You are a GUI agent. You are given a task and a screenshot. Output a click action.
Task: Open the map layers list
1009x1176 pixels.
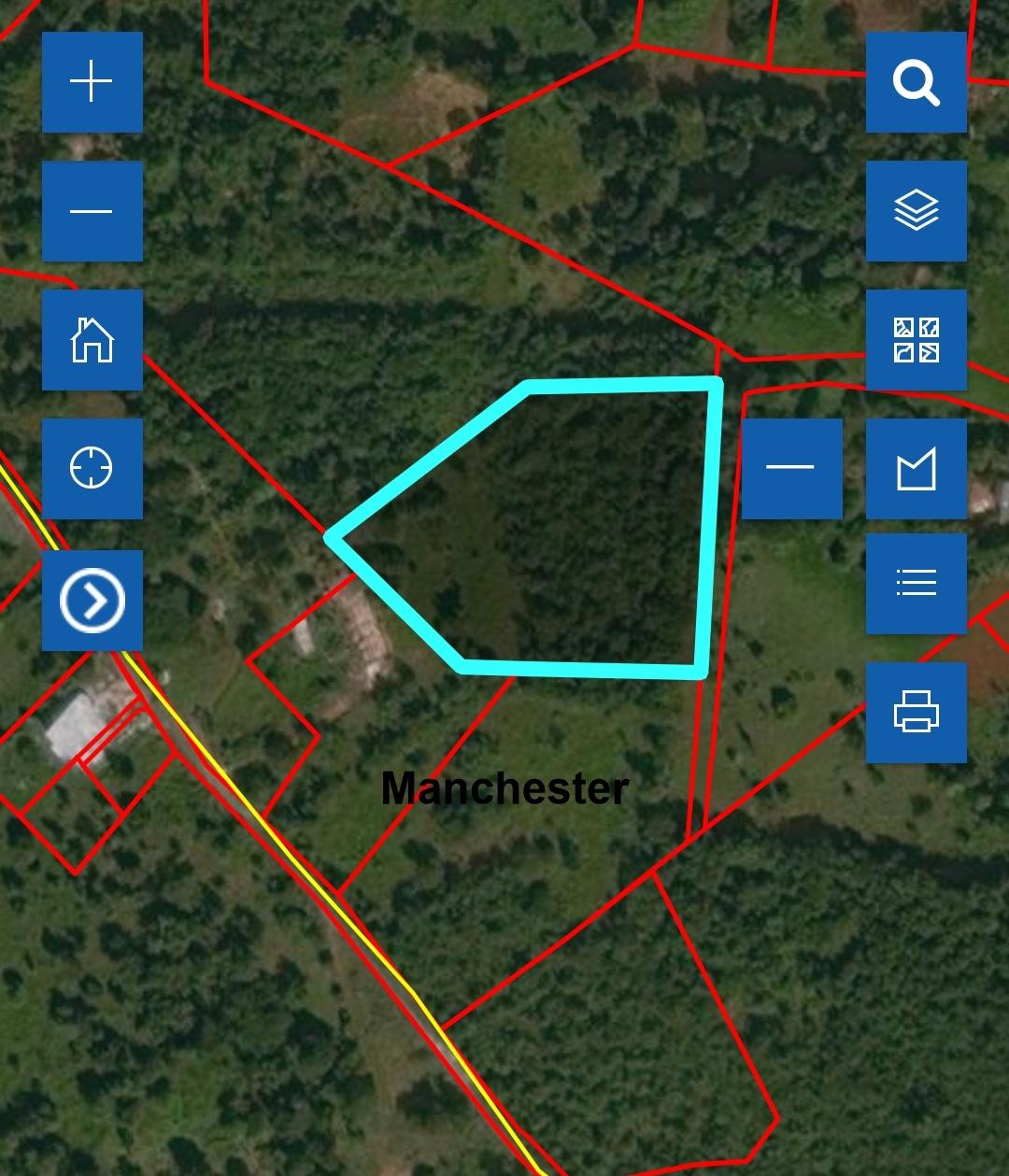coord(916,211)
